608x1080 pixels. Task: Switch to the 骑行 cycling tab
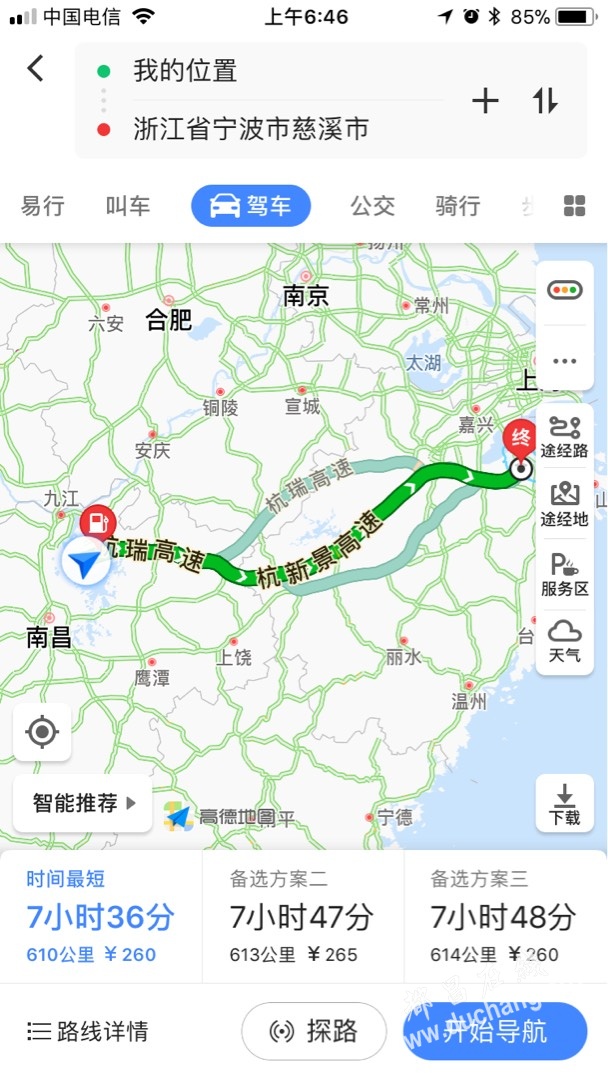tap(458, 206)
